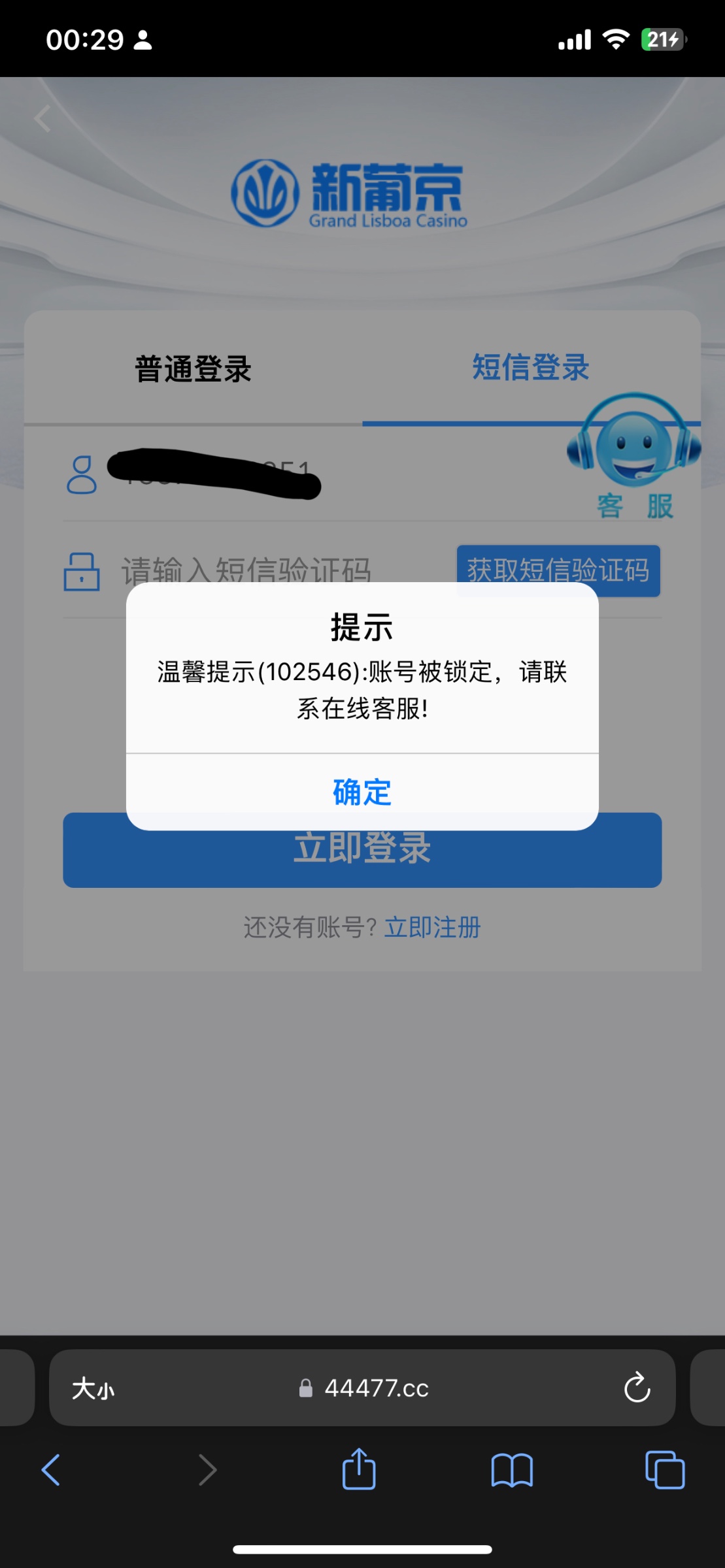Open the Safari share sheet
This screenshot has width=725, height=1568.
[x=359, y=1470]
